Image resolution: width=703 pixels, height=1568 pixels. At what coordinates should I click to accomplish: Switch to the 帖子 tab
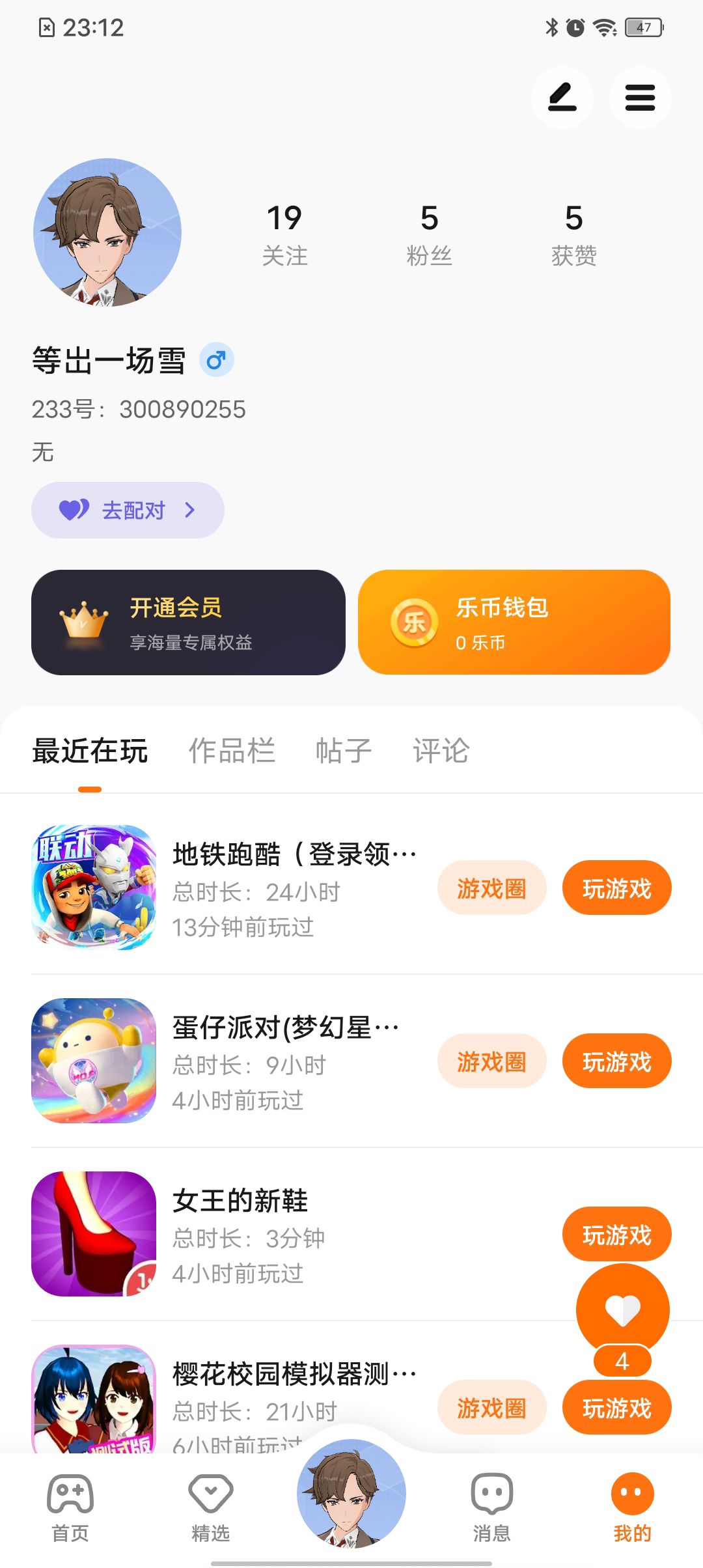coord(344,751)
